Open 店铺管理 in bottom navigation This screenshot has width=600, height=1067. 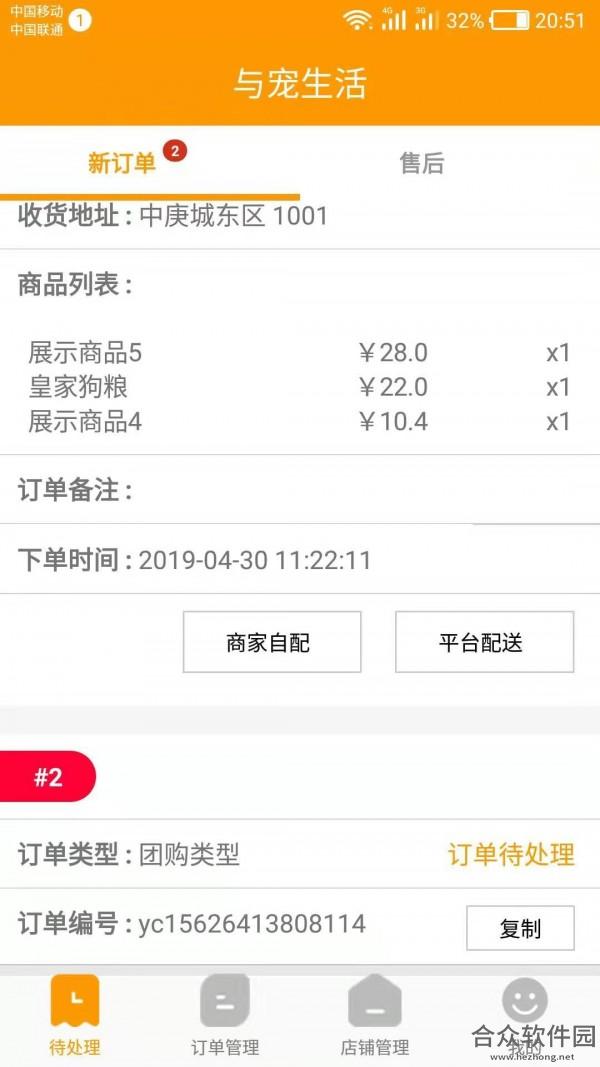pyautogui.click(x=375, y=1015)
